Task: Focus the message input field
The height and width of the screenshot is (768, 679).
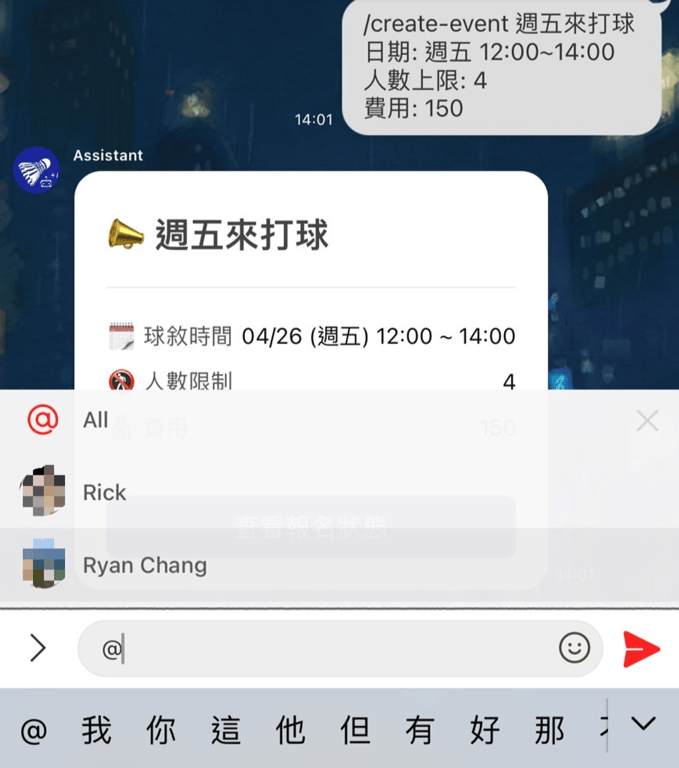Action: [x=330, y=649]
